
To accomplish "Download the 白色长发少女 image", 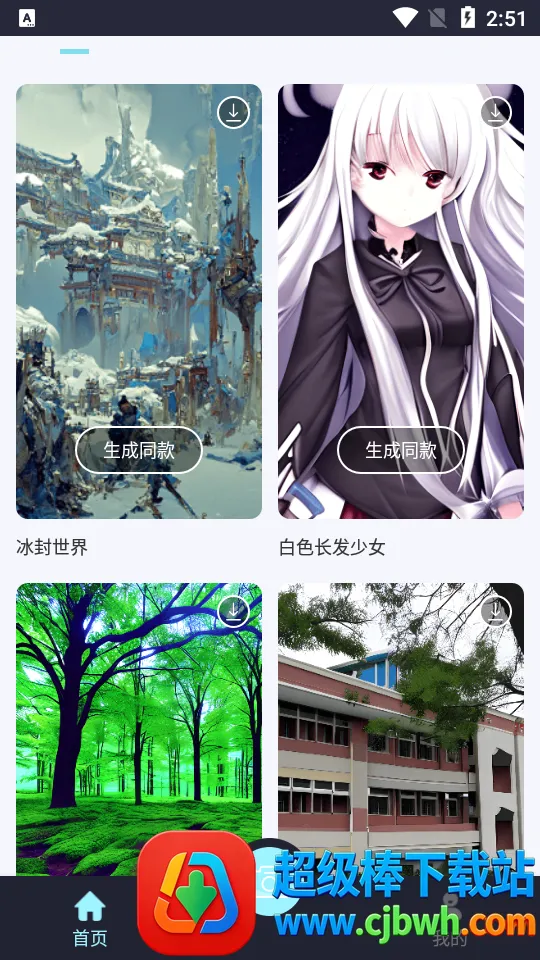I will point(495,113).
